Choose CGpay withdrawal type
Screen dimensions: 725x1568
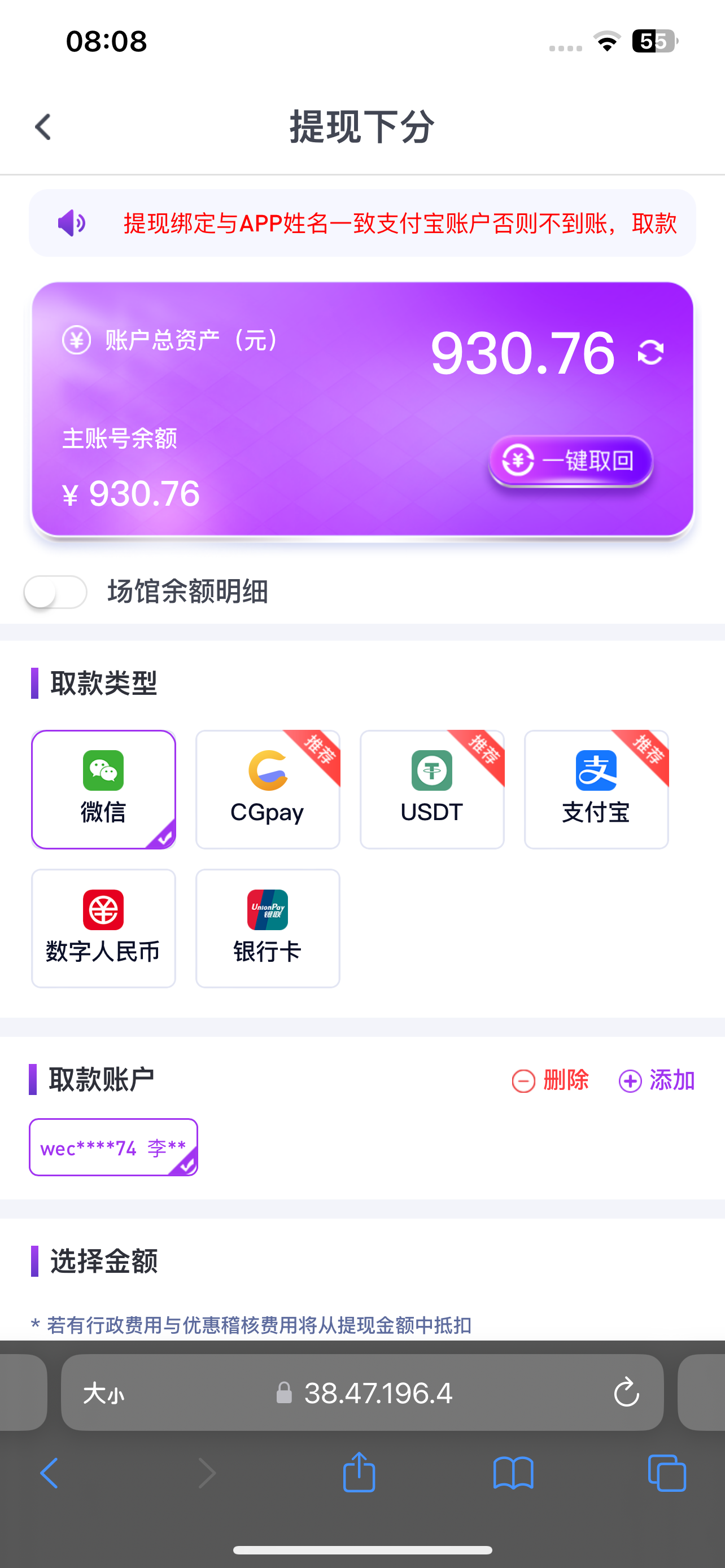click(267, 789)
